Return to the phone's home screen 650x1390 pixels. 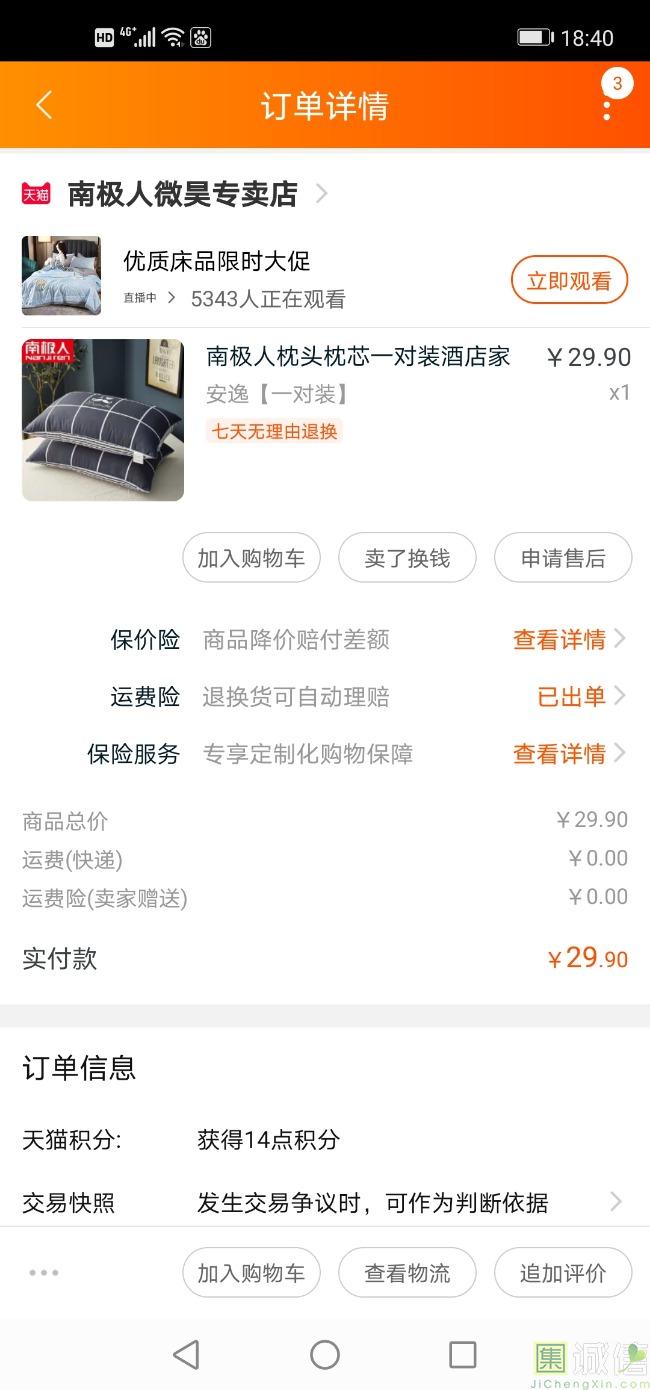[325, 1355]
